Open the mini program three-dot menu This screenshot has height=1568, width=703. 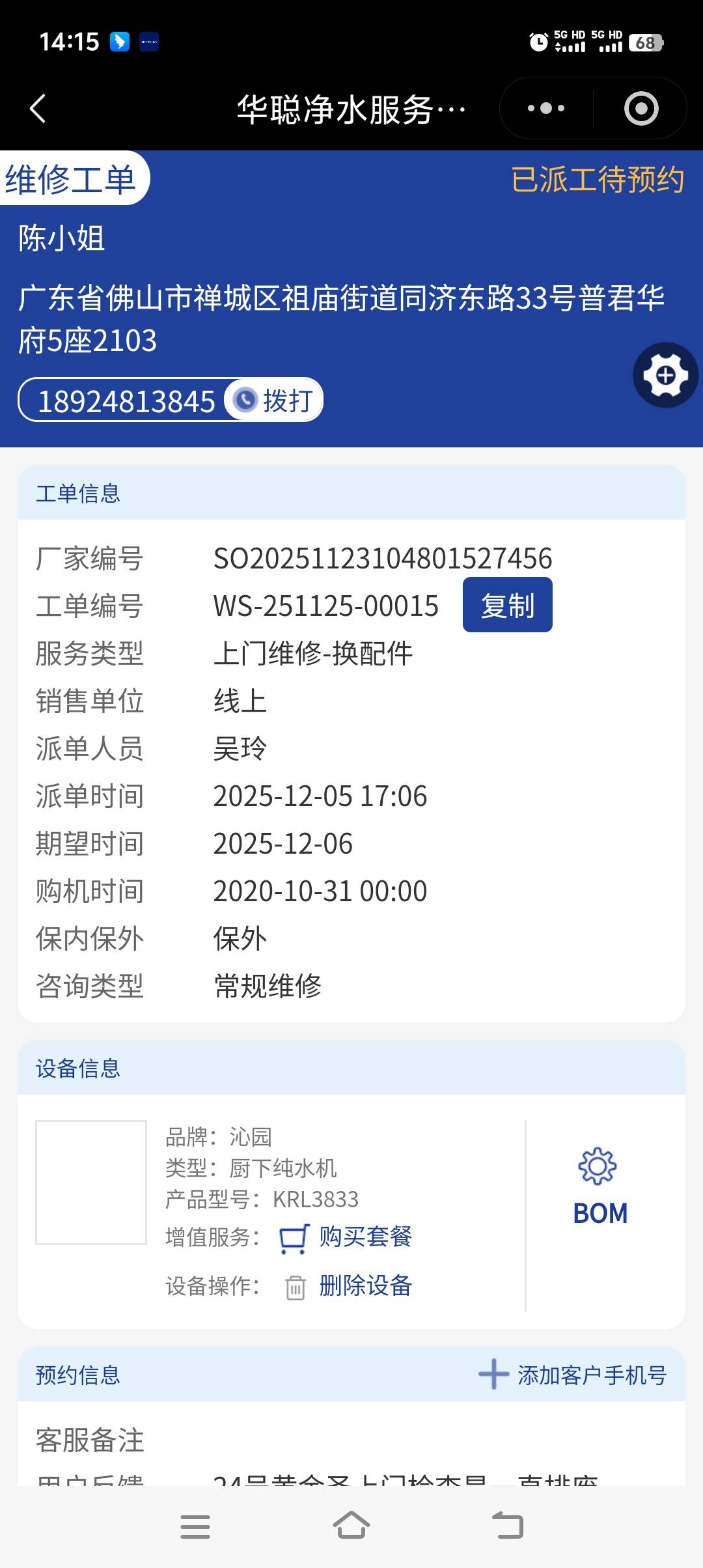[x=546, y=108]
